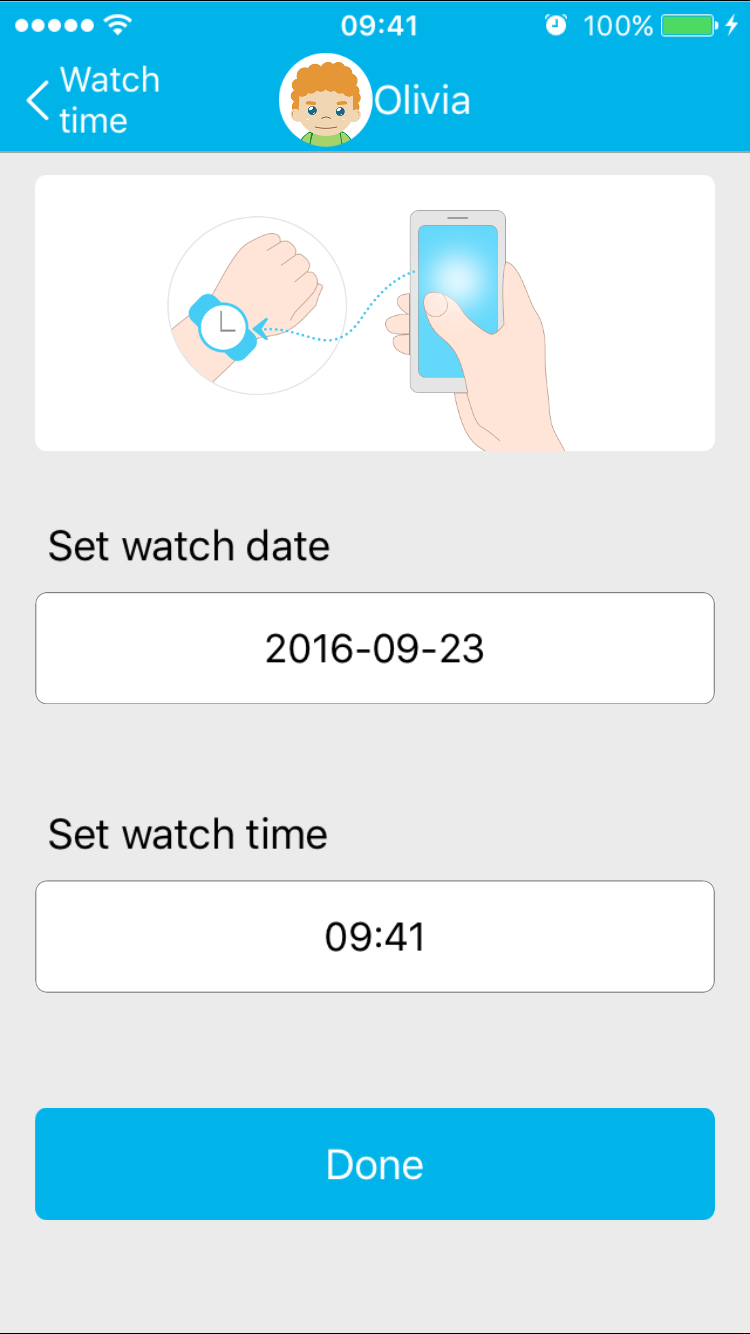Tap Olivia's profile avatar
This screenshot has height=1334, width=750.
pos(325,100)
